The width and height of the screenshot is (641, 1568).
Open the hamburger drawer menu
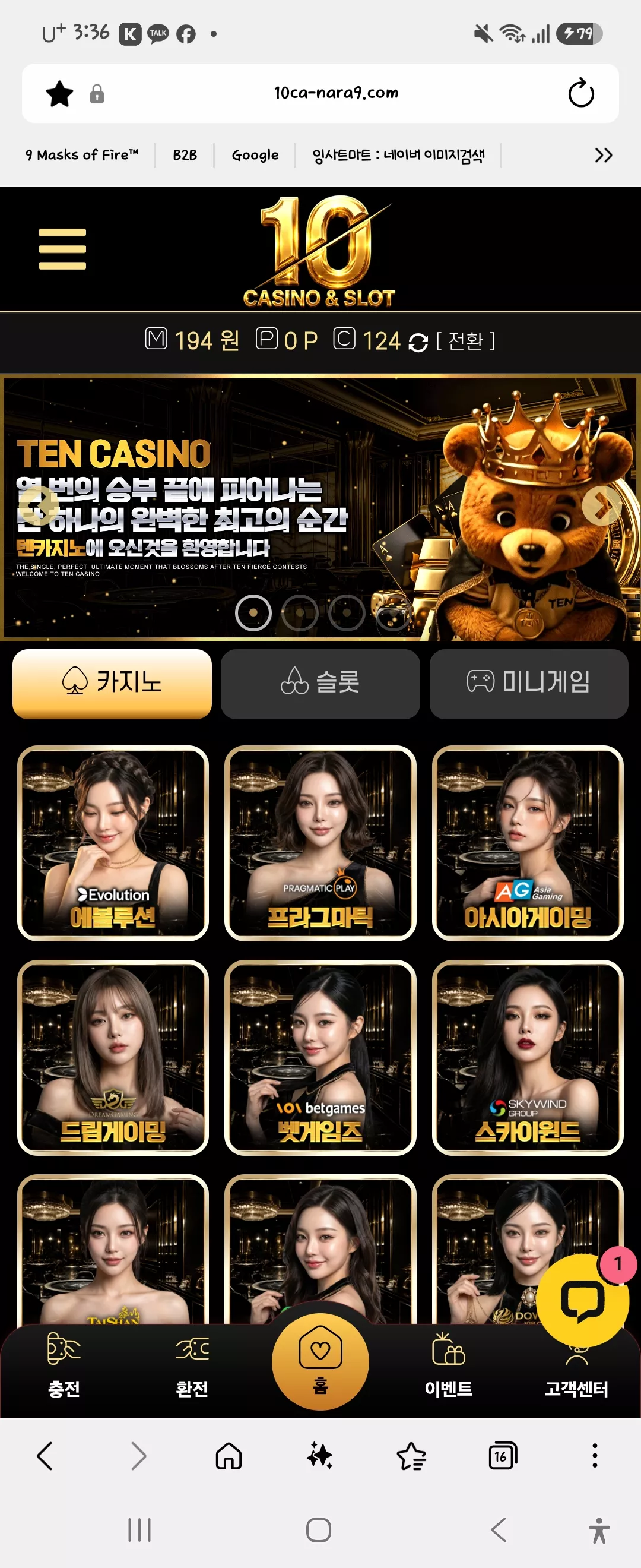[x=63, y=249]
